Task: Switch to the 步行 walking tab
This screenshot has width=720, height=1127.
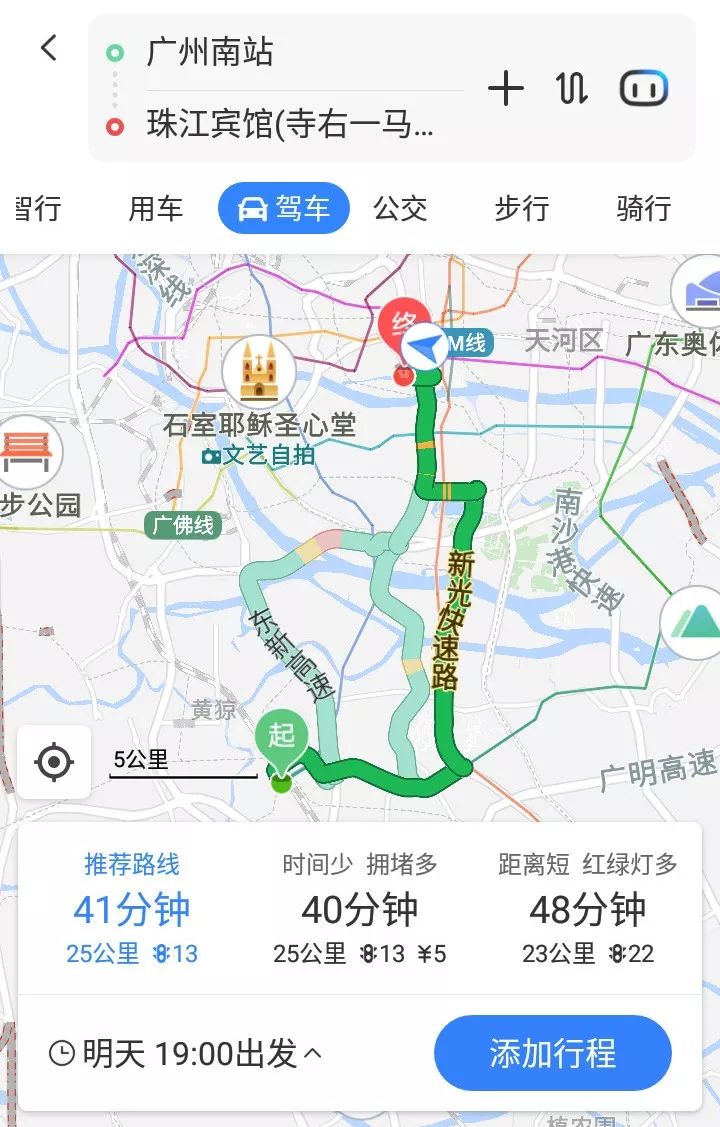Action: [520, 208]
